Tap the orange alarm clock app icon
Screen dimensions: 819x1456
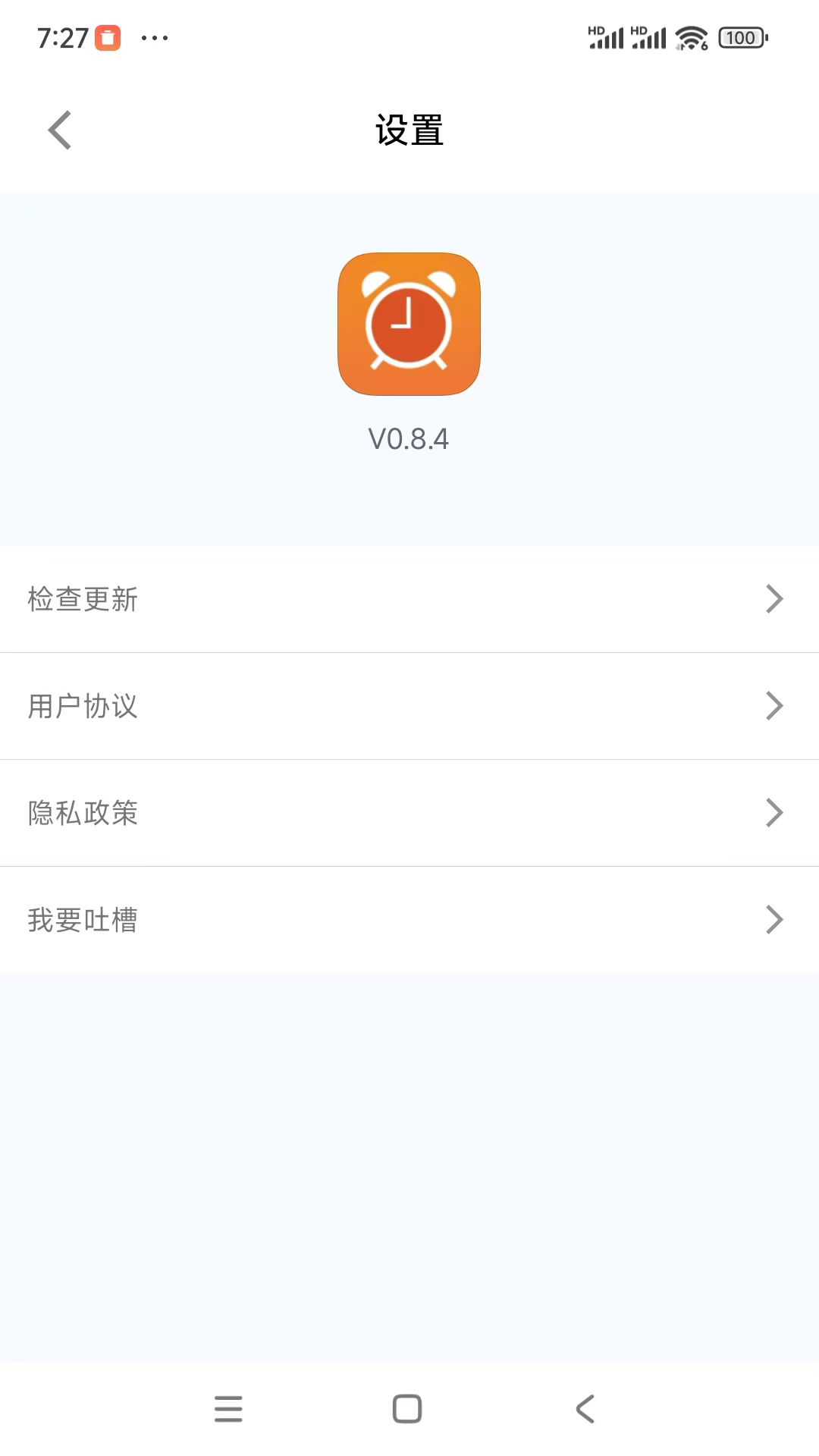[x=409, y=324]
